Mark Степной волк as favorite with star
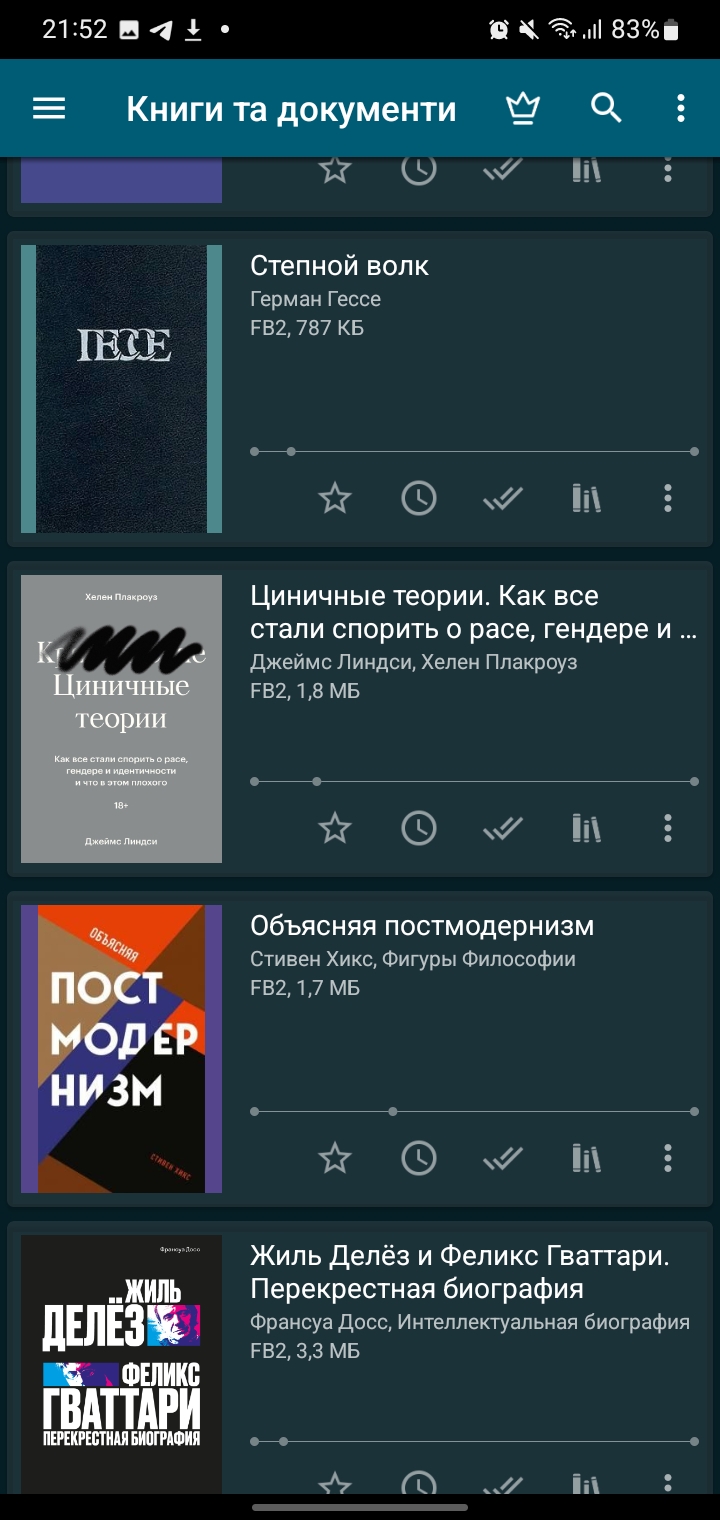Viewport: 720px width, 1520px height. tap(335, 498)
